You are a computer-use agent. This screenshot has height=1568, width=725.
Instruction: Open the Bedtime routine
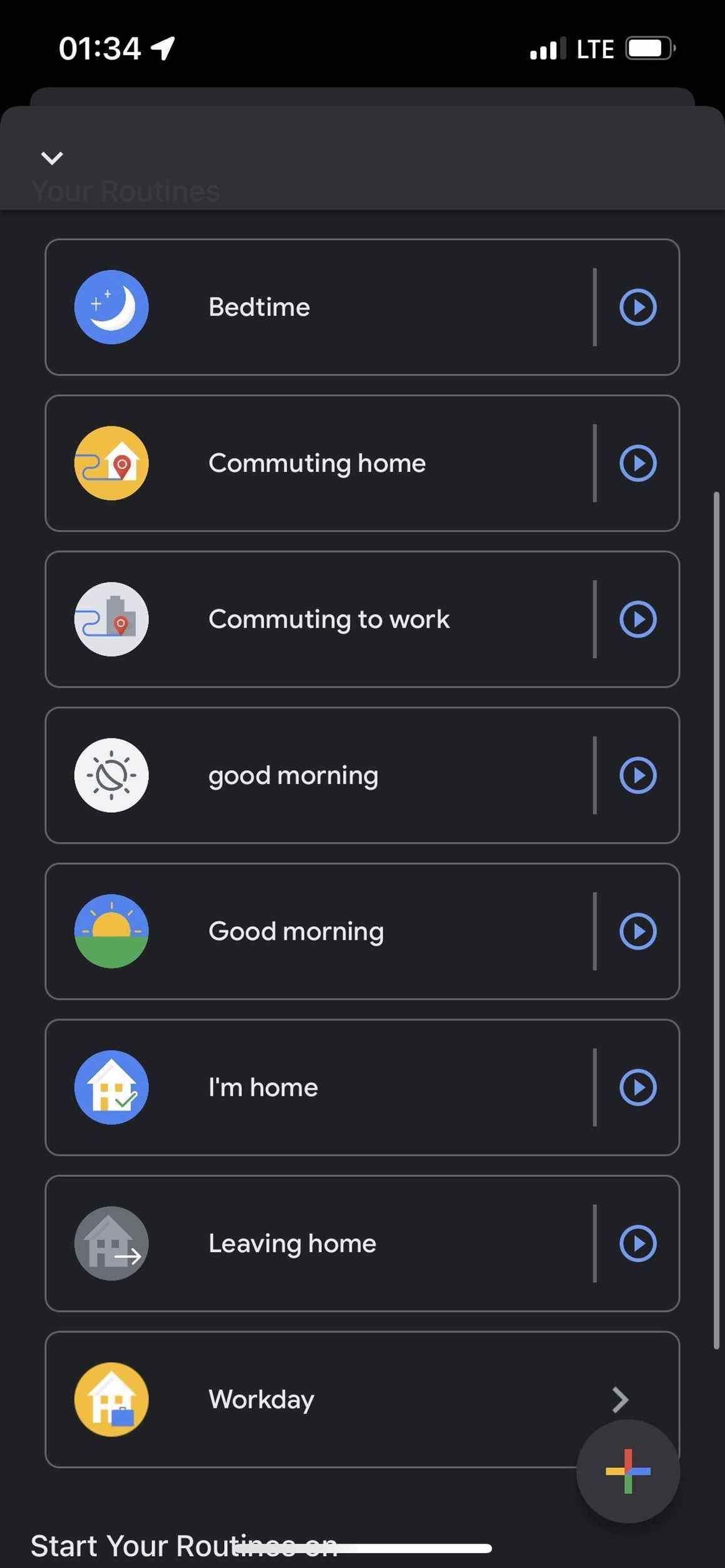coord(319,307)
